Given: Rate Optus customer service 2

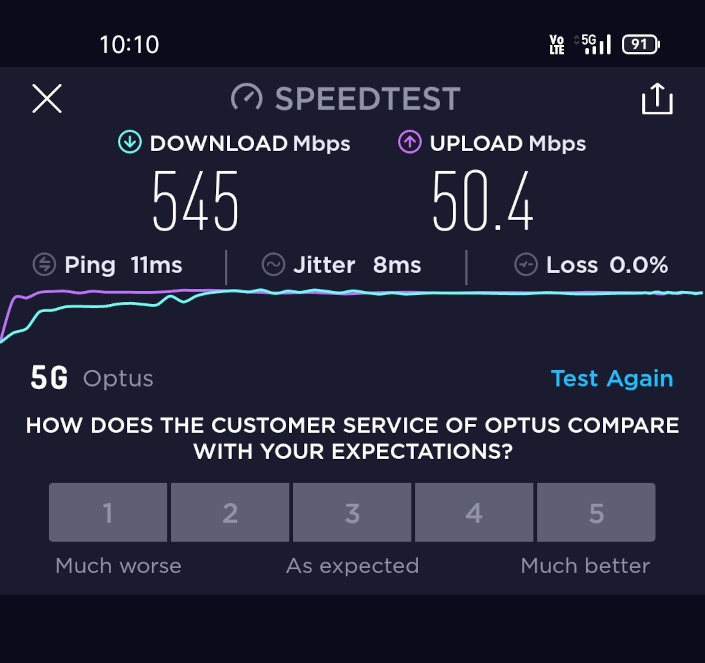Looking at the screenshot, I should click(230, 513).
